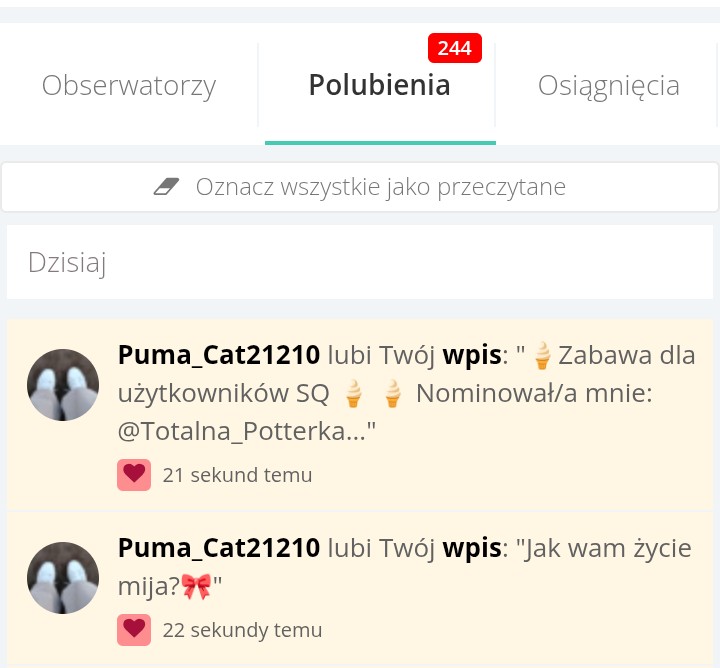The height and width of the screenshot is (668, 720).
Task: Tap Oznacz wszystkie jako przeczytane button
Action: point(360,187)
